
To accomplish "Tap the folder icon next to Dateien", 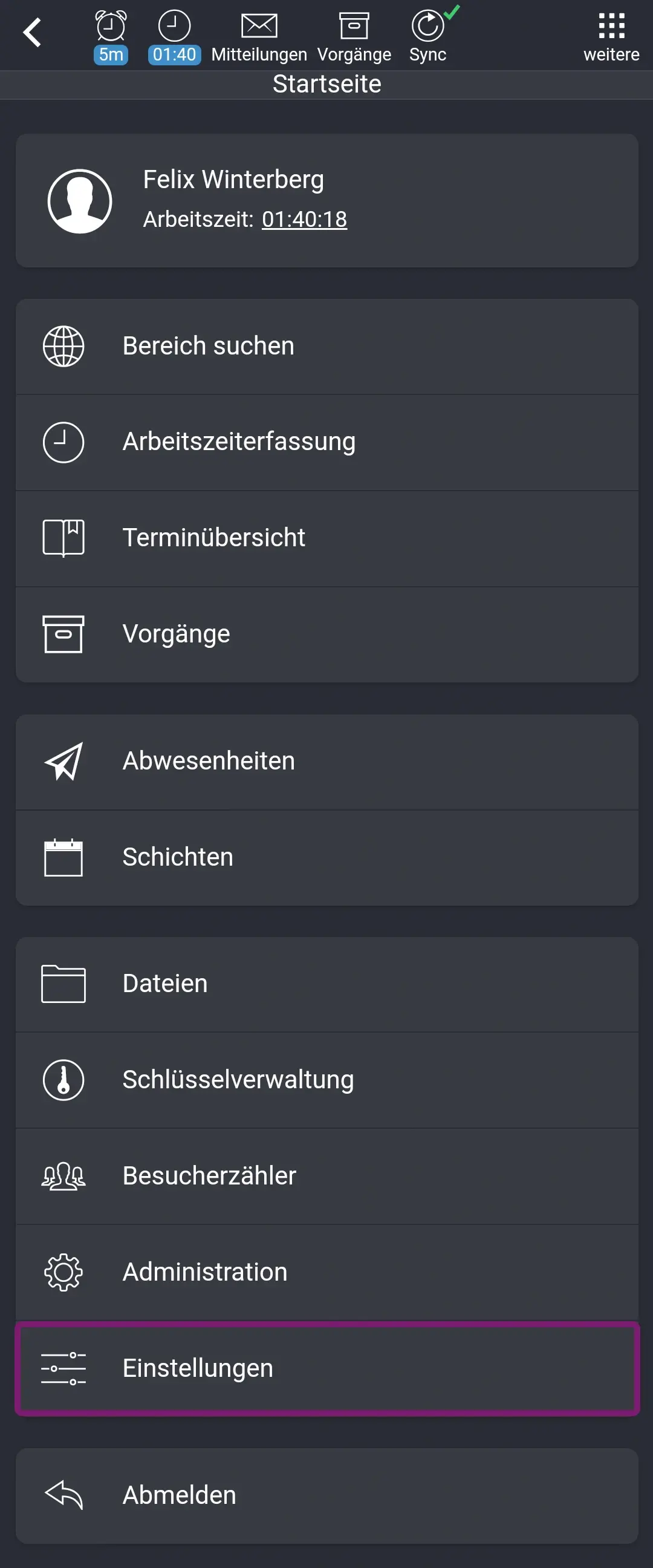I will click(63, 982).
